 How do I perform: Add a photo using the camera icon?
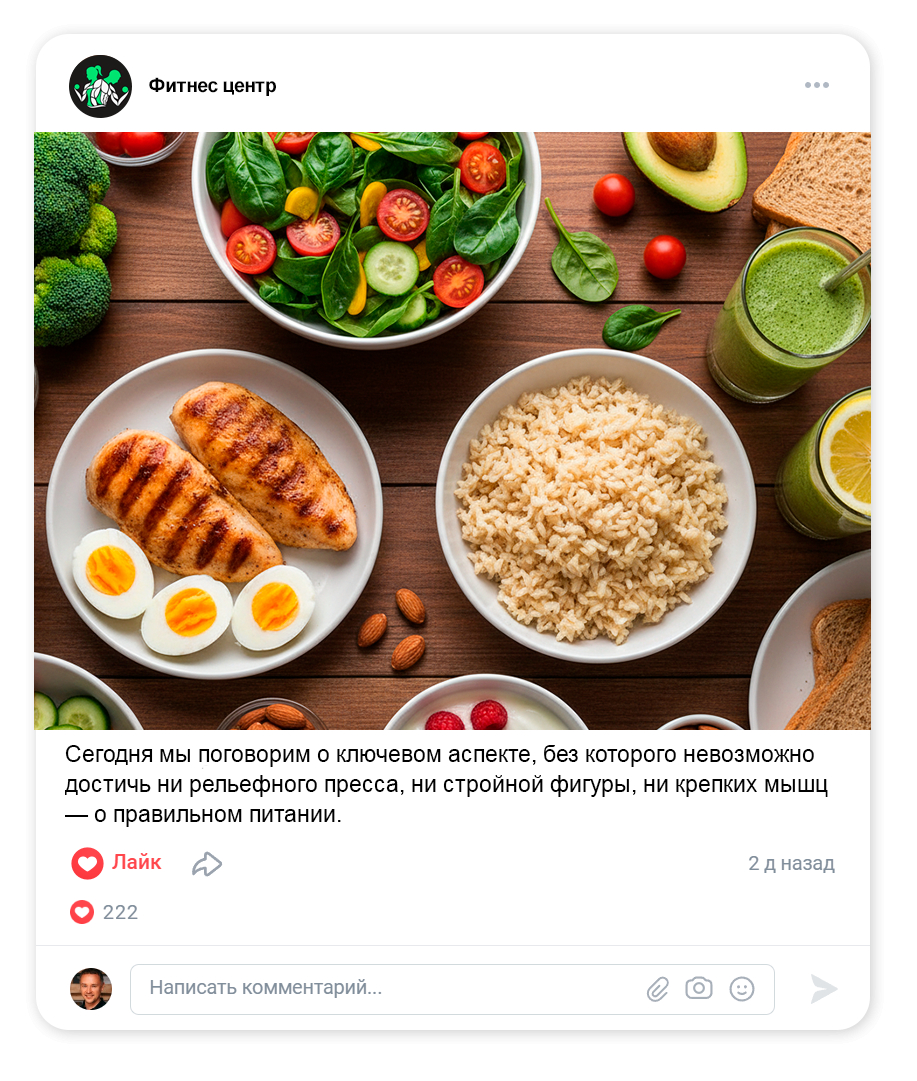(698, 989)
